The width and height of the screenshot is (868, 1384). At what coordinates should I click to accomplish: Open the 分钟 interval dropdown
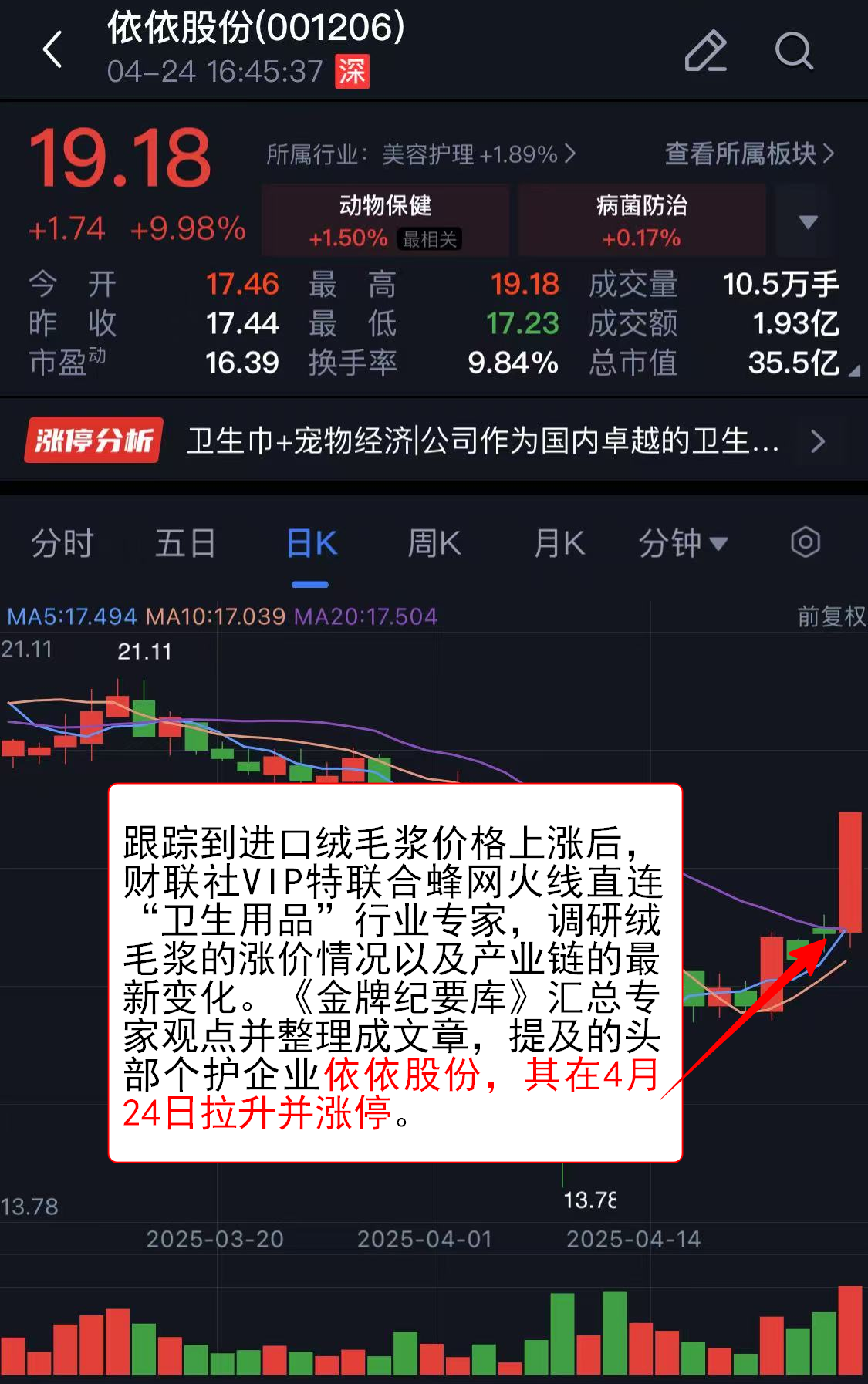pos(682,543)
